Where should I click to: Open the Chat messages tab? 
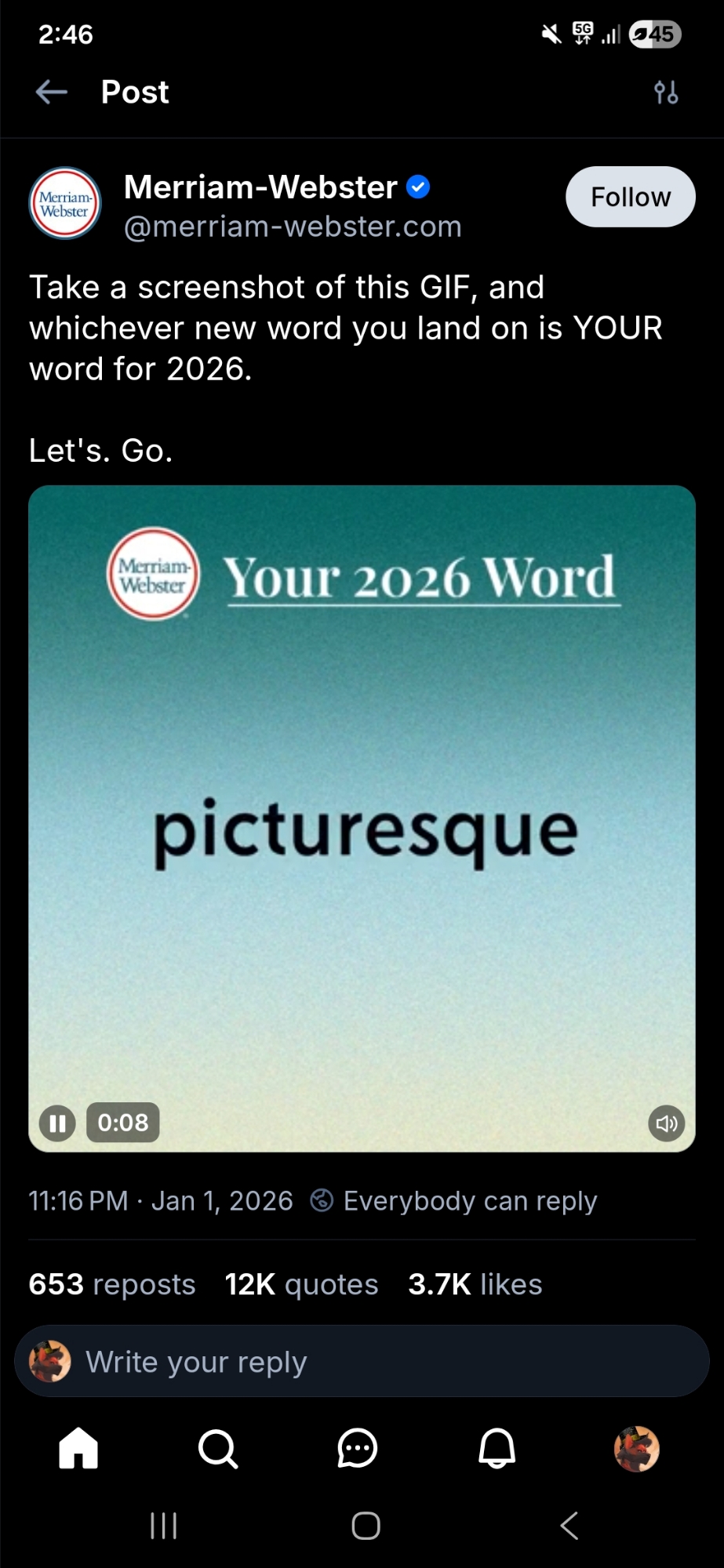pyautogui.click(x=358, y=1448)
